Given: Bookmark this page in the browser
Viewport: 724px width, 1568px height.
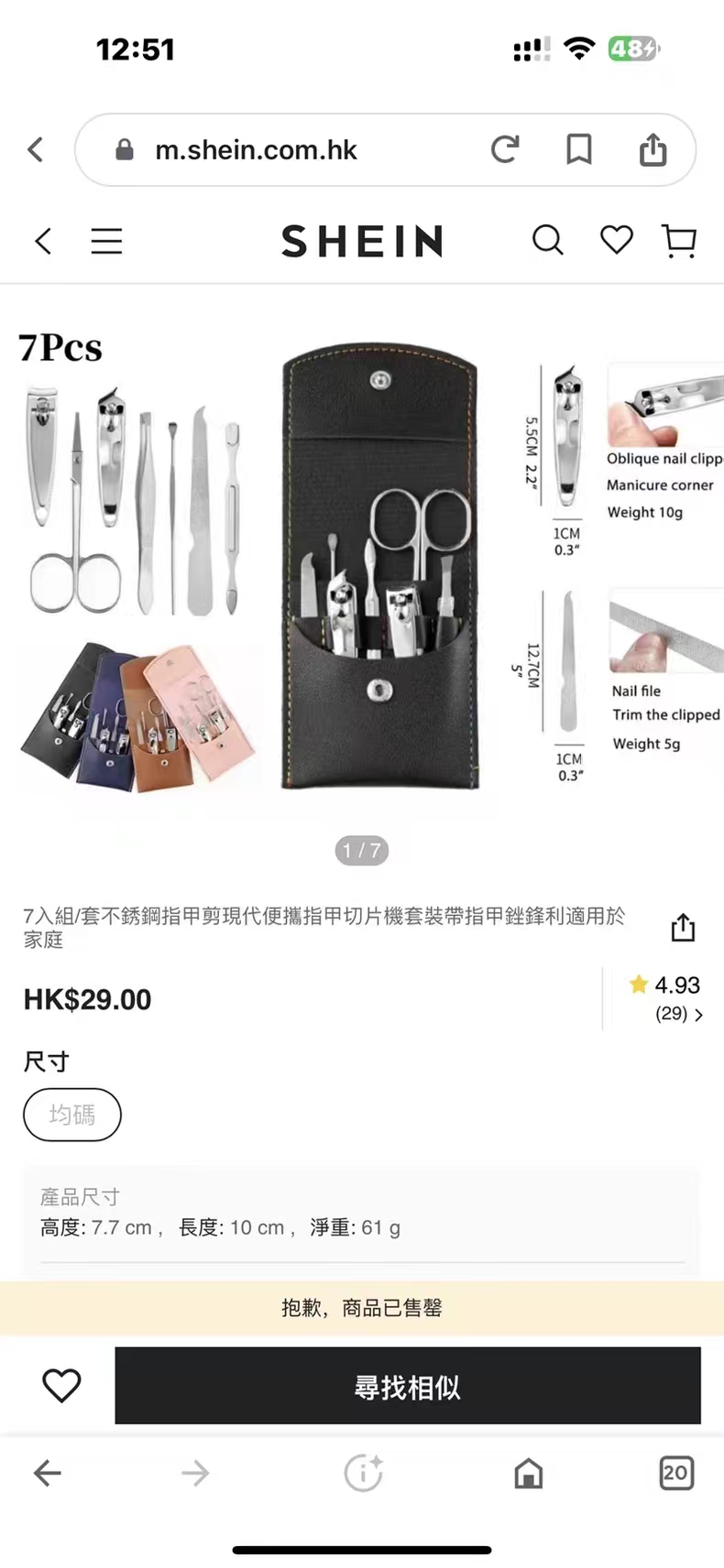Looking at the screenshot, I should 578,148.
